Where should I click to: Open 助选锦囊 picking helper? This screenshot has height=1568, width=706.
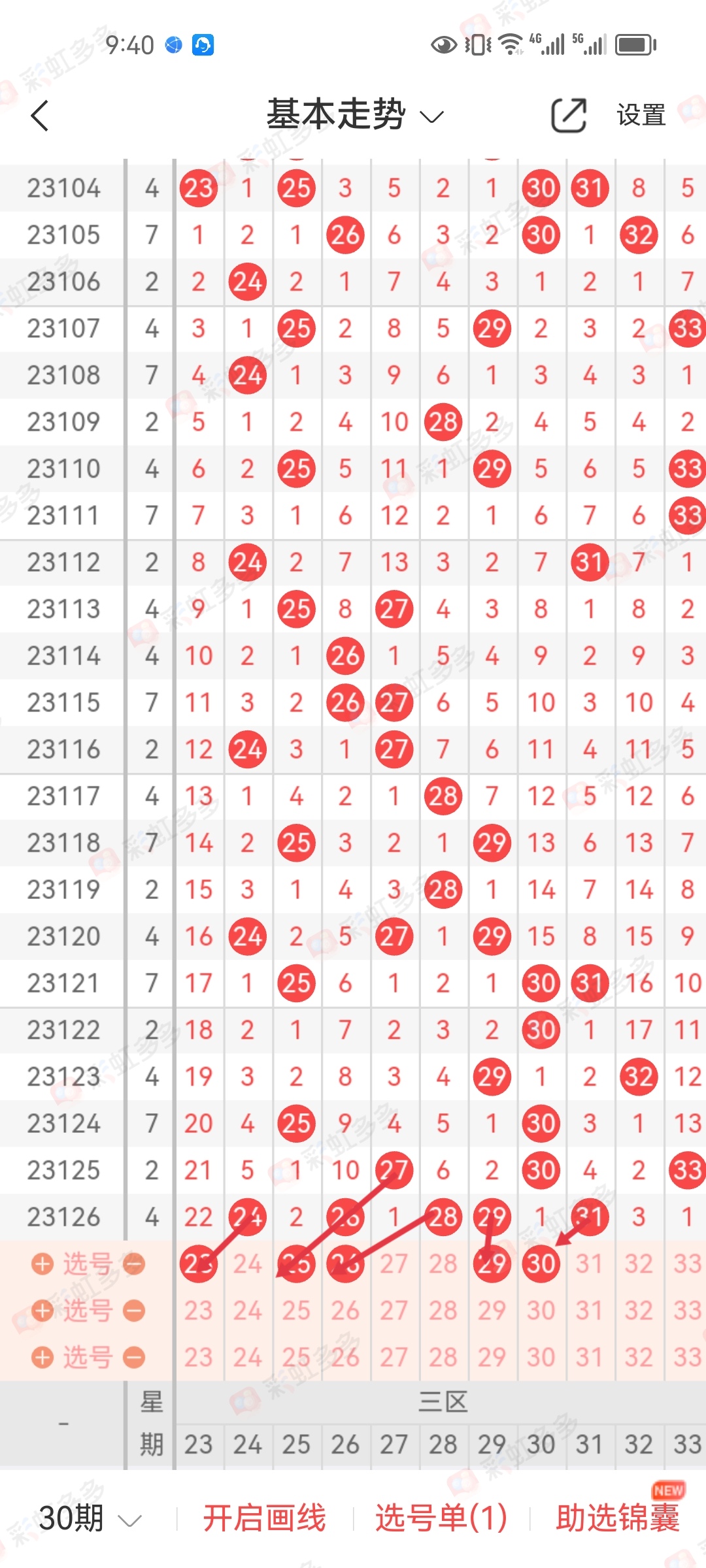tap(618, 1518)
